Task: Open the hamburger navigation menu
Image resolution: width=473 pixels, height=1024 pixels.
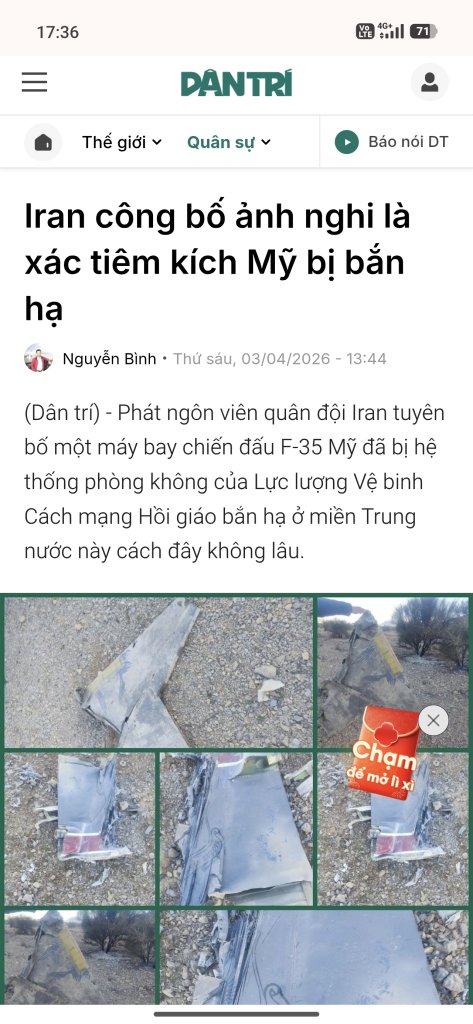Action: pos(34,82)
